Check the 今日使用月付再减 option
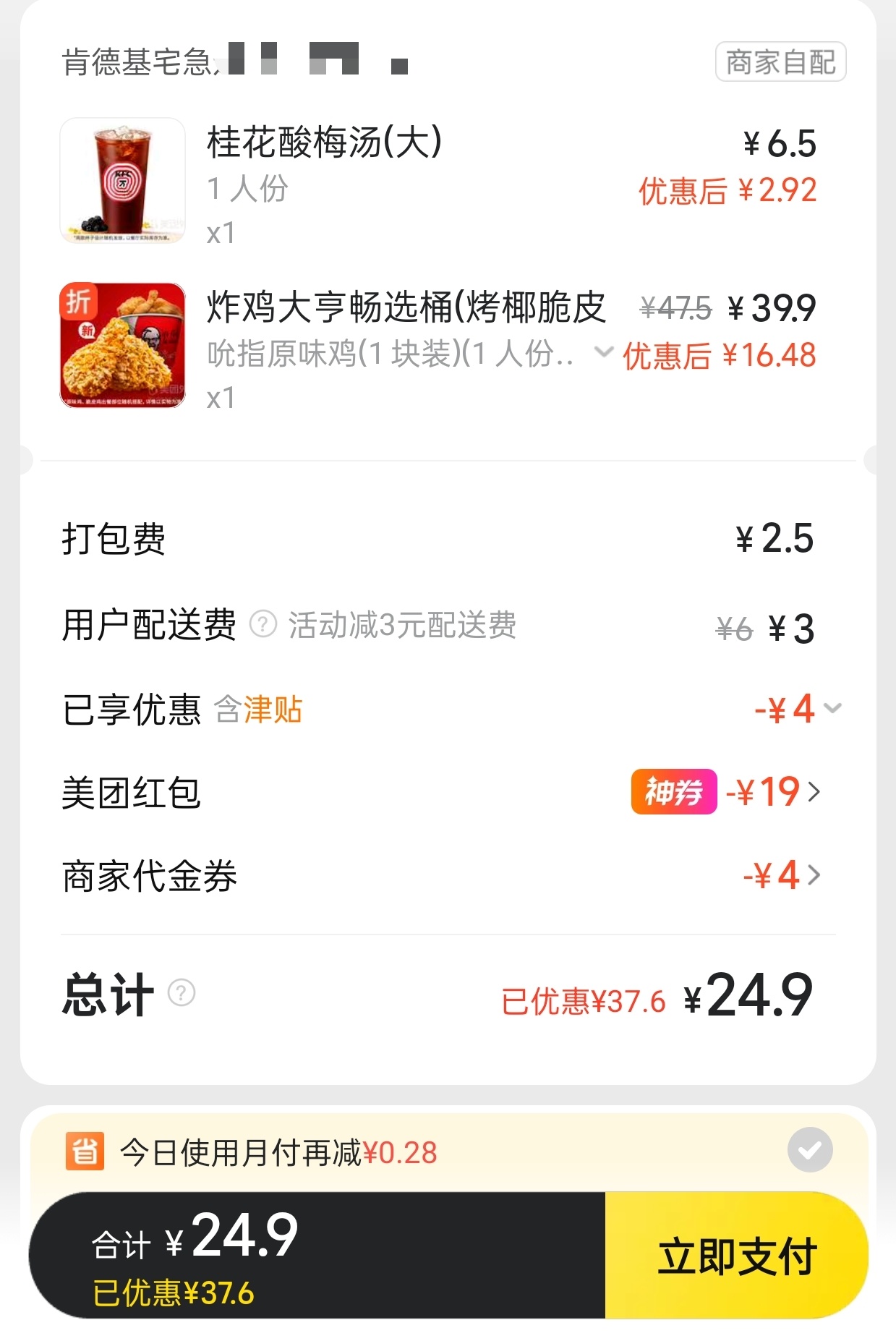The width and height of the screenshot is (896, 1341). click(x=809, y=1150)
